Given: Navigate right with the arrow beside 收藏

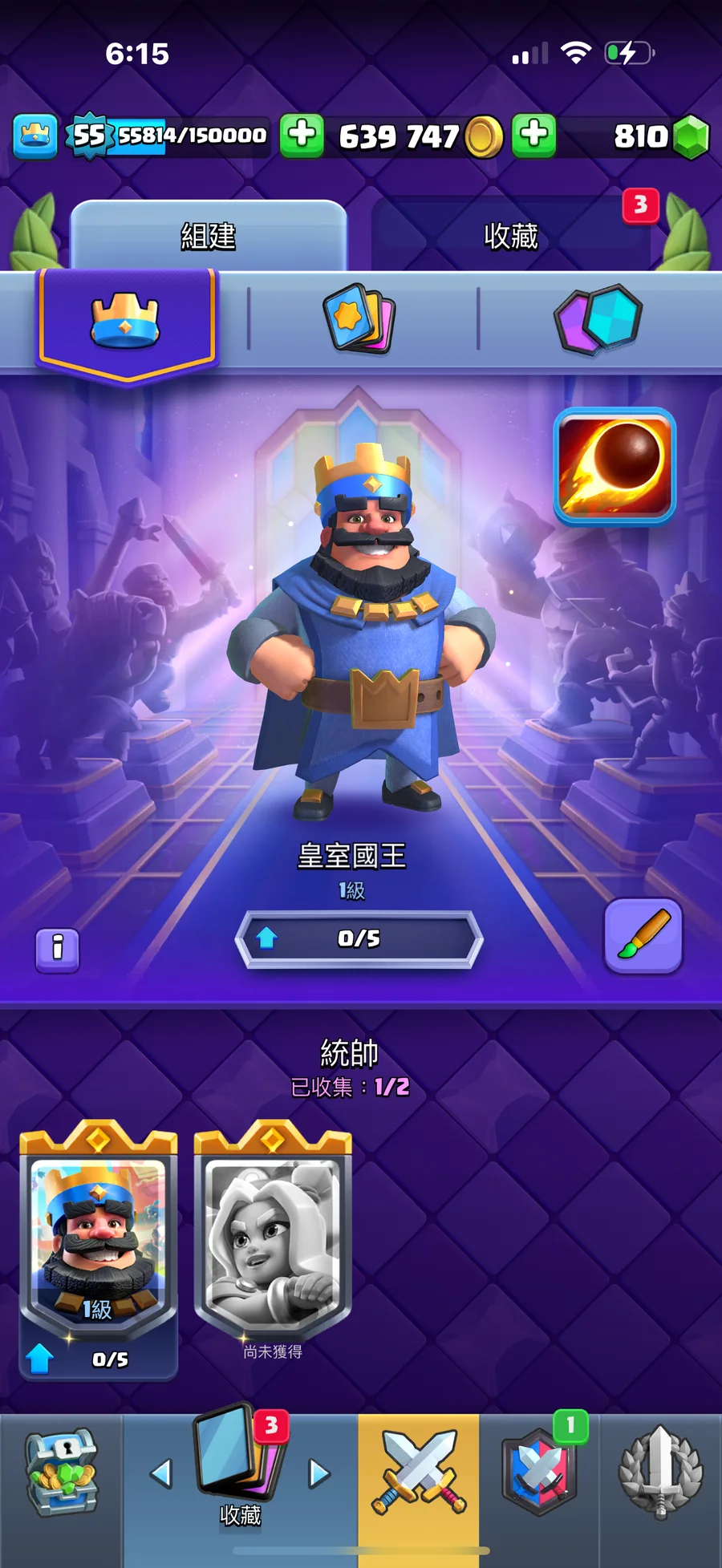Looking at the screenshot, I should click(319, 1473).
